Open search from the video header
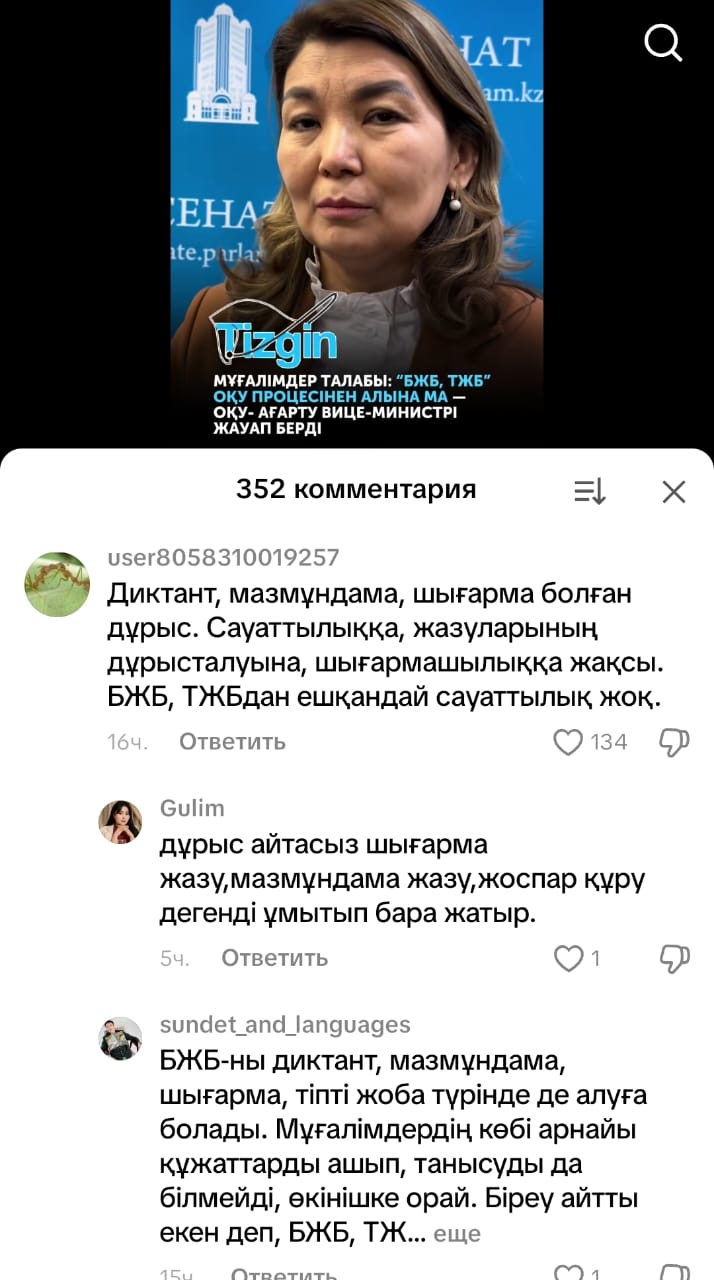The image size is (714, 1280). point(662,43)
